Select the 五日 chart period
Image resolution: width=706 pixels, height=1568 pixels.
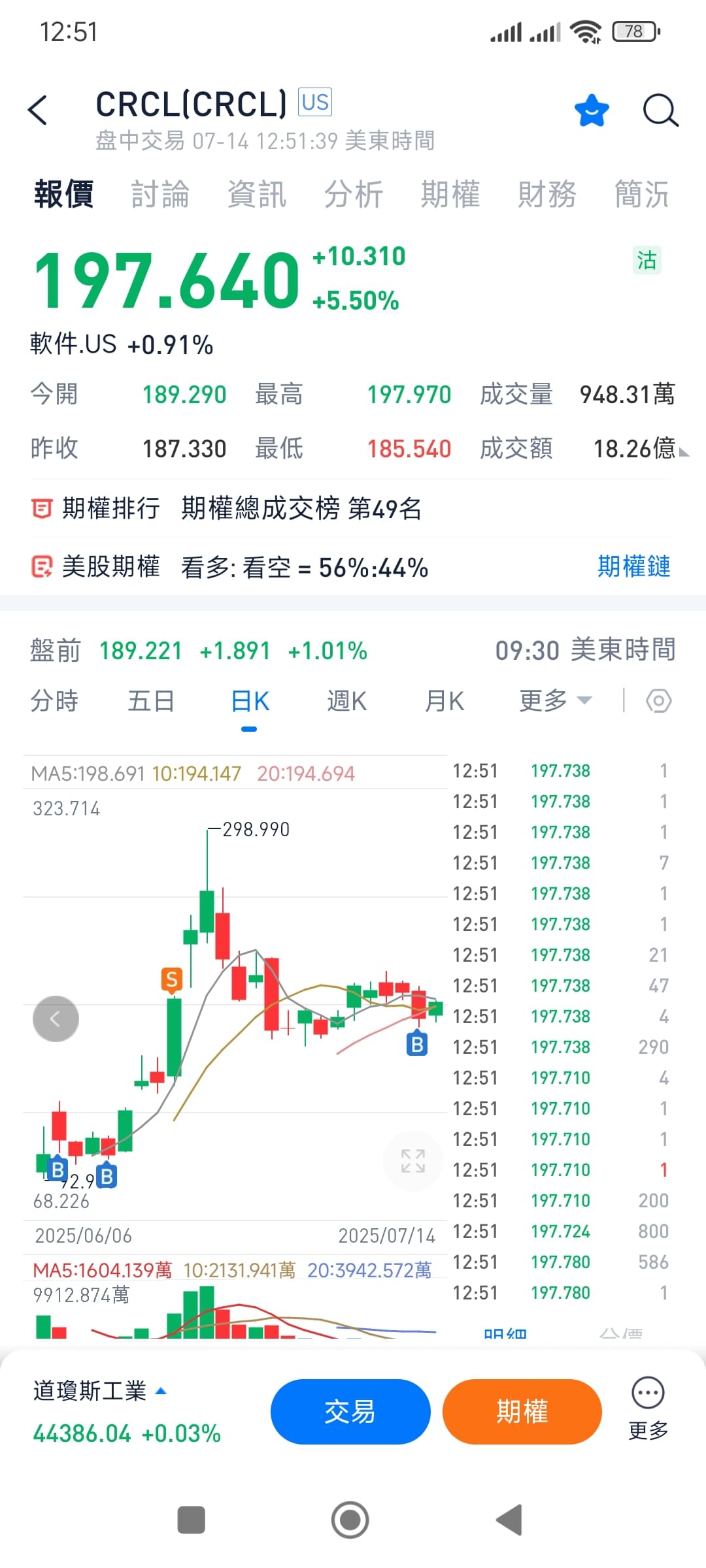coord(151,701)
